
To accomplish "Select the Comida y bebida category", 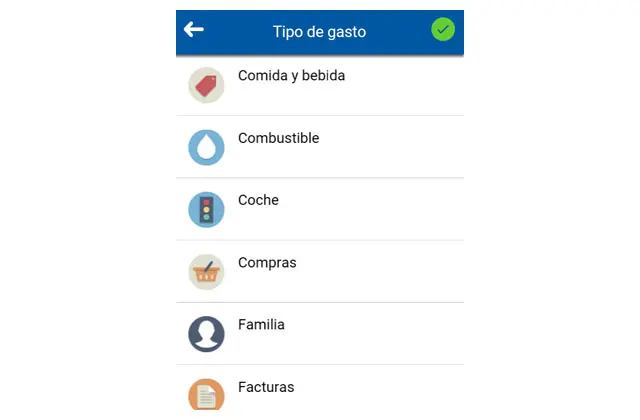I will tap(291, 76).
